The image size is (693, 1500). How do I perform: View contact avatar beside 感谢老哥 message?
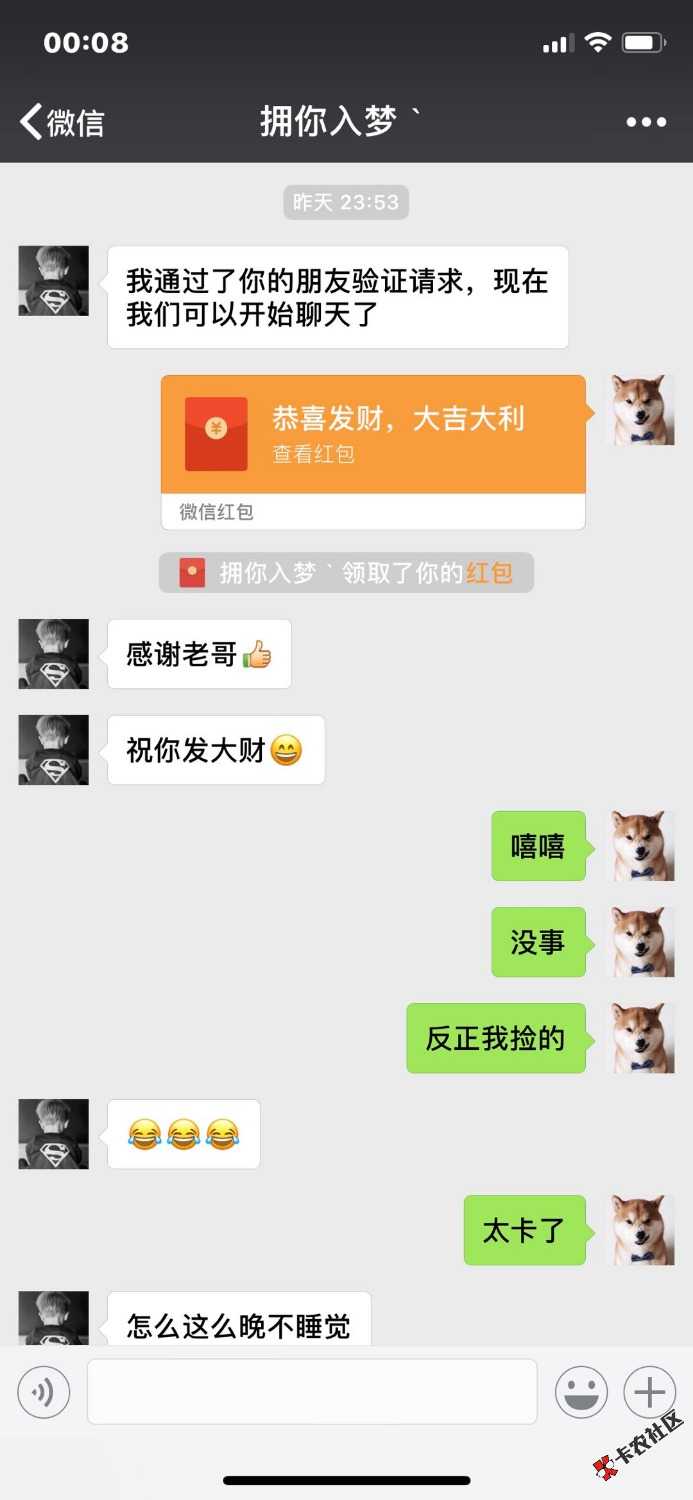point(54,654)
